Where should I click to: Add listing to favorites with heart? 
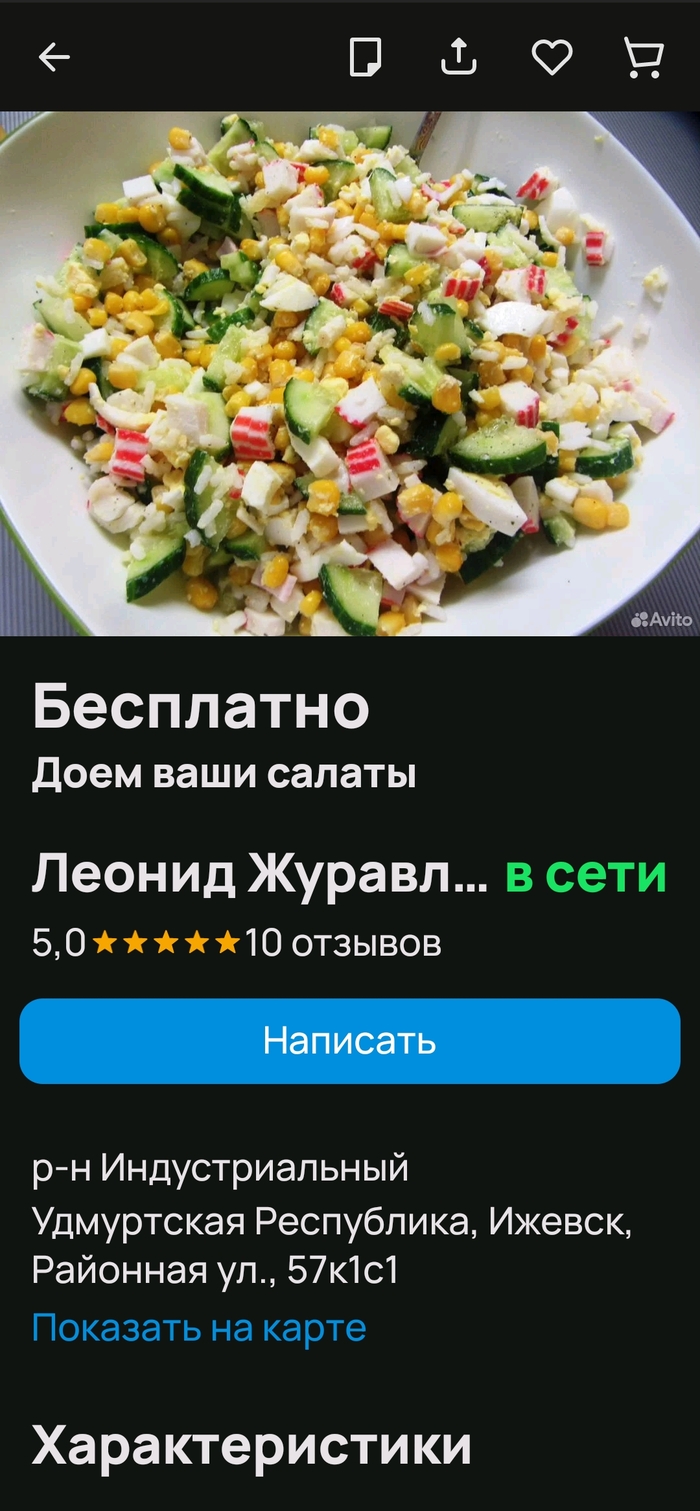click(x=551, y=58)
